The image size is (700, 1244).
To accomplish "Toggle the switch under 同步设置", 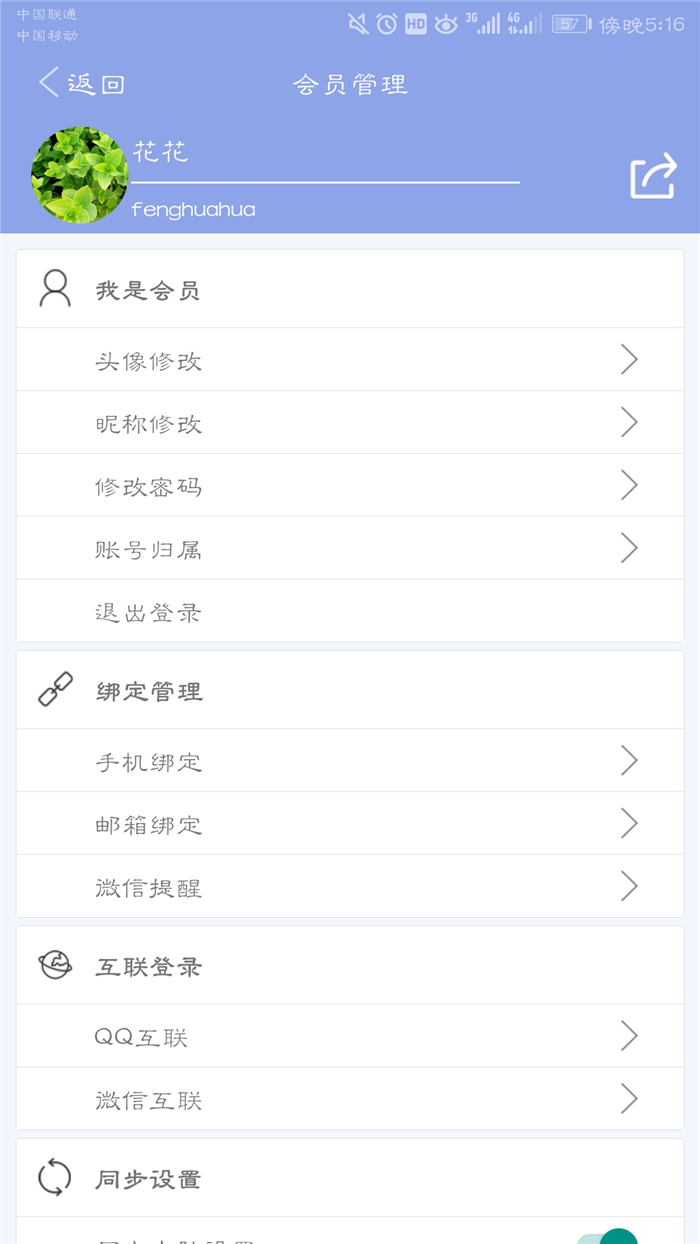I will point(608,1238).
